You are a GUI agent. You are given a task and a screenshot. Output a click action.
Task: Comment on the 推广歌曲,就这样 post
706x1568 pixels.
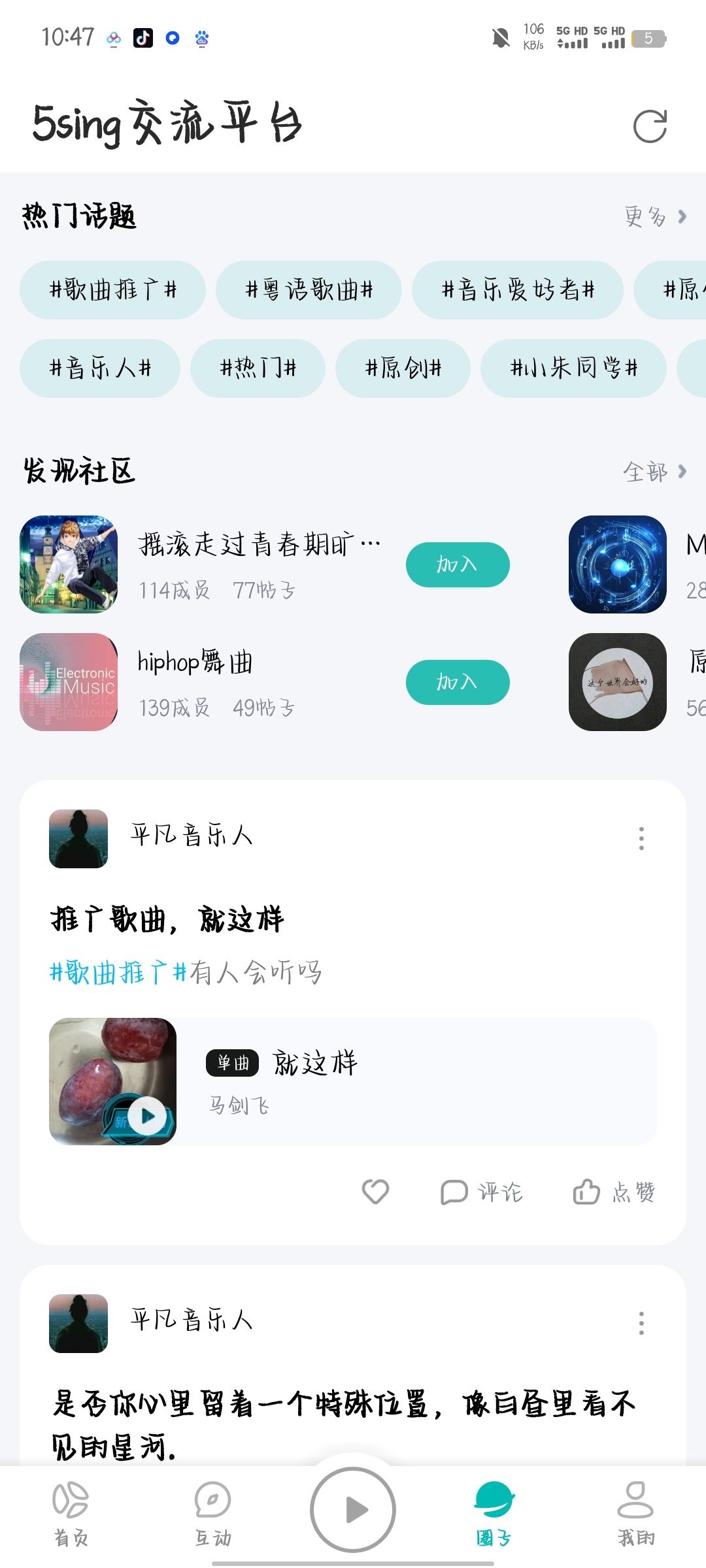(x=482, y=1192)
